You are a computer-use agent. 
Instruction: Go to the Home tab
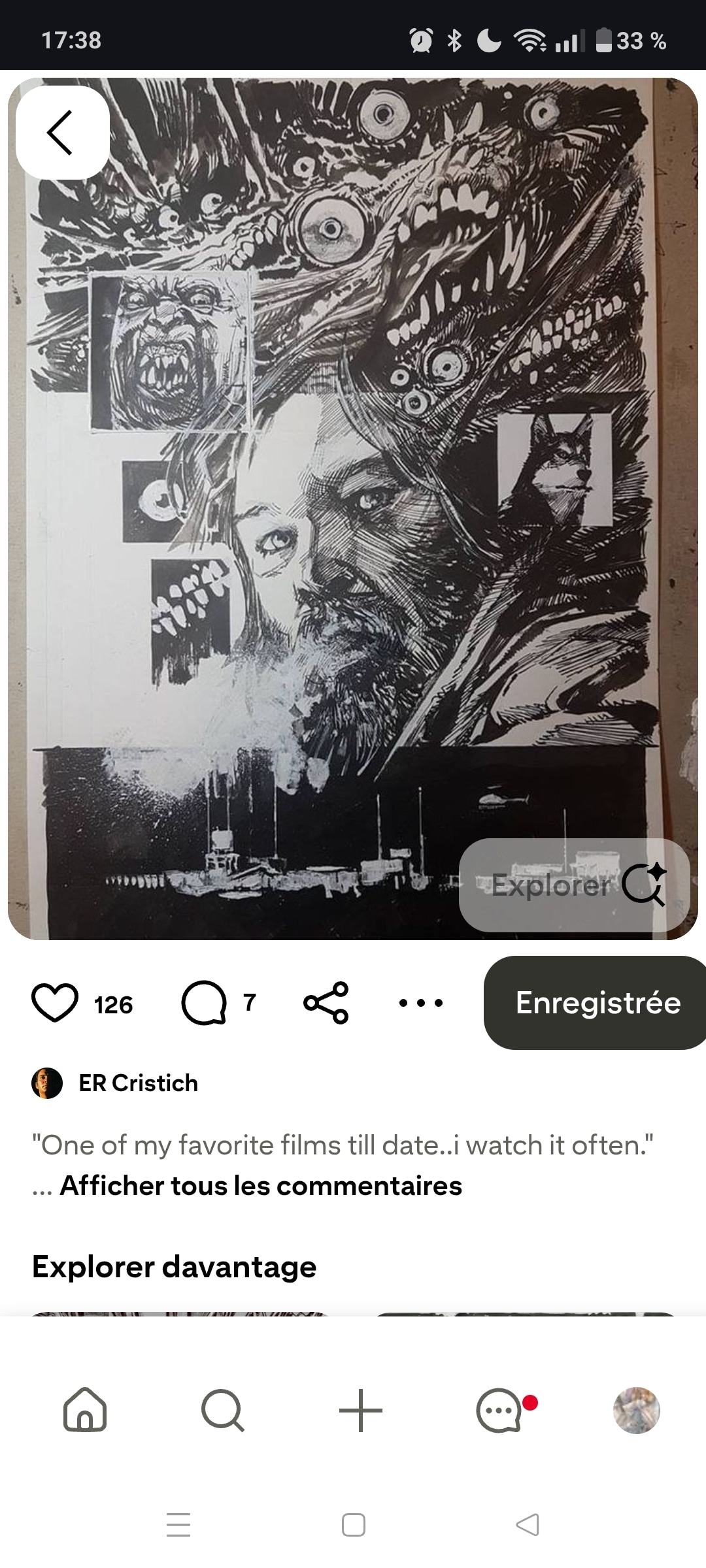pos(85,1411)
